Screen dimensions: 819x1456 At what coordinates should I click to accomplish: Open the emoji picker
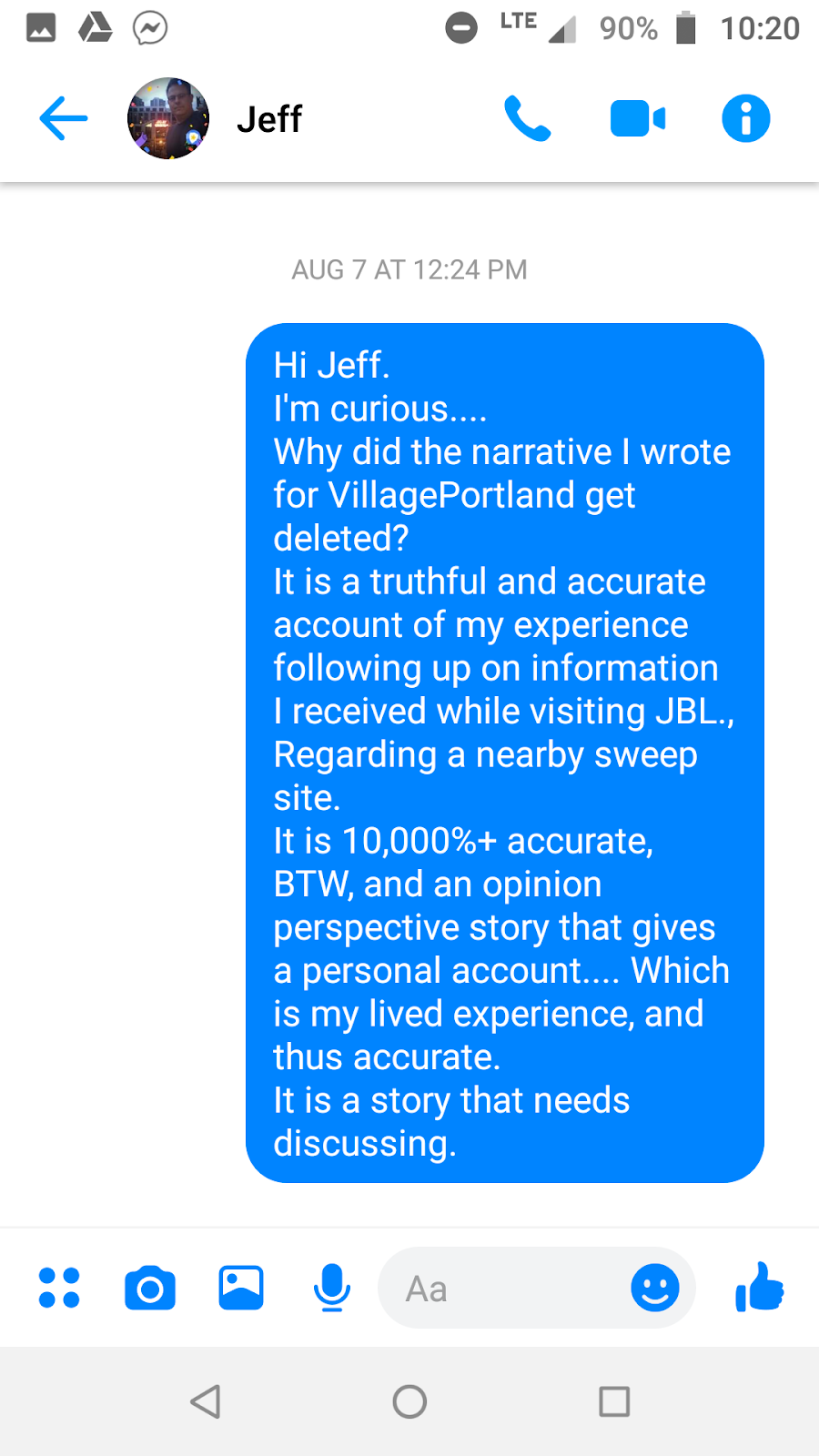point(655,1289)
